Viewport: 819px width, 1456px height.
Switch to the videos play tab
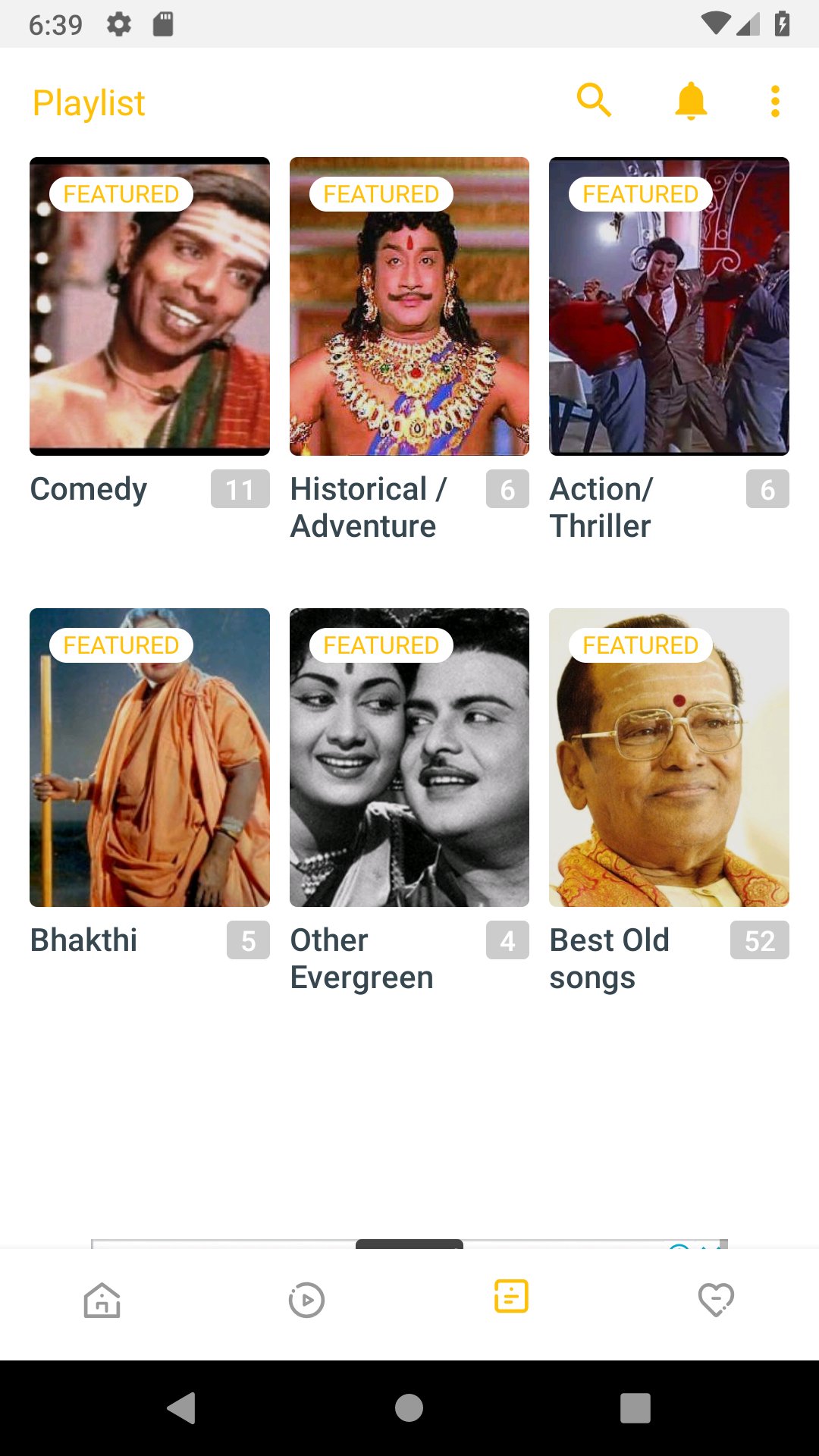point(306,1300)
